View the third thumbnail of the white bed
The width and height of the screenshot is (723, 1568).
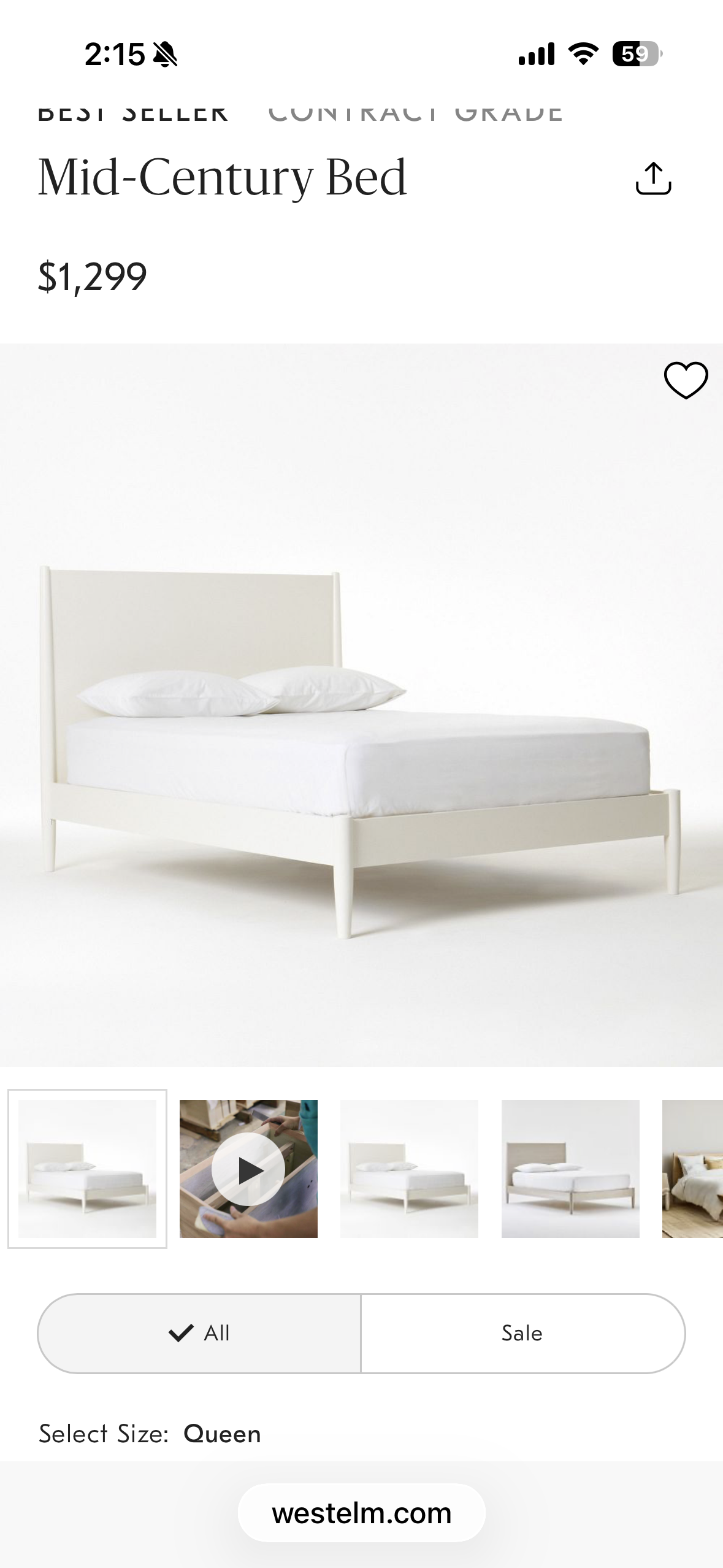point(409,1169)
